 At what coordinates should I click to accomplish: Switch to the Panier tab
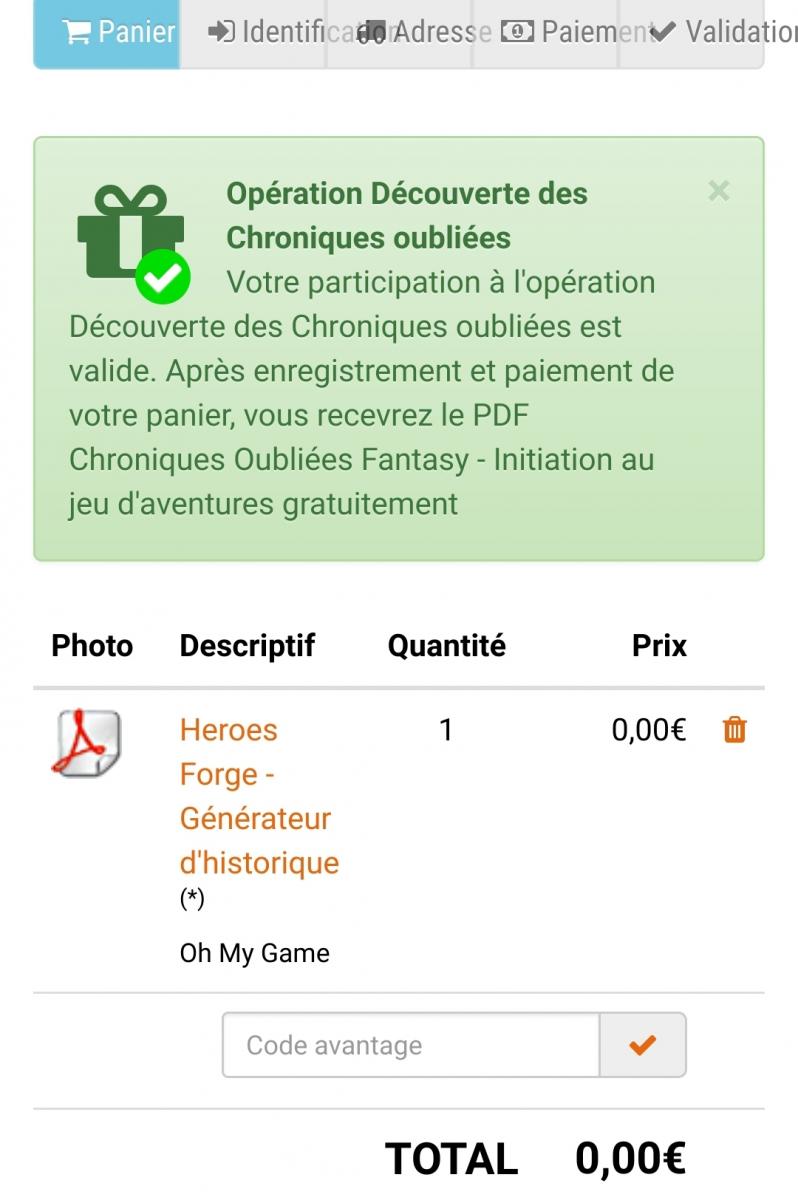pyautogui.click(x=105, y=32)
